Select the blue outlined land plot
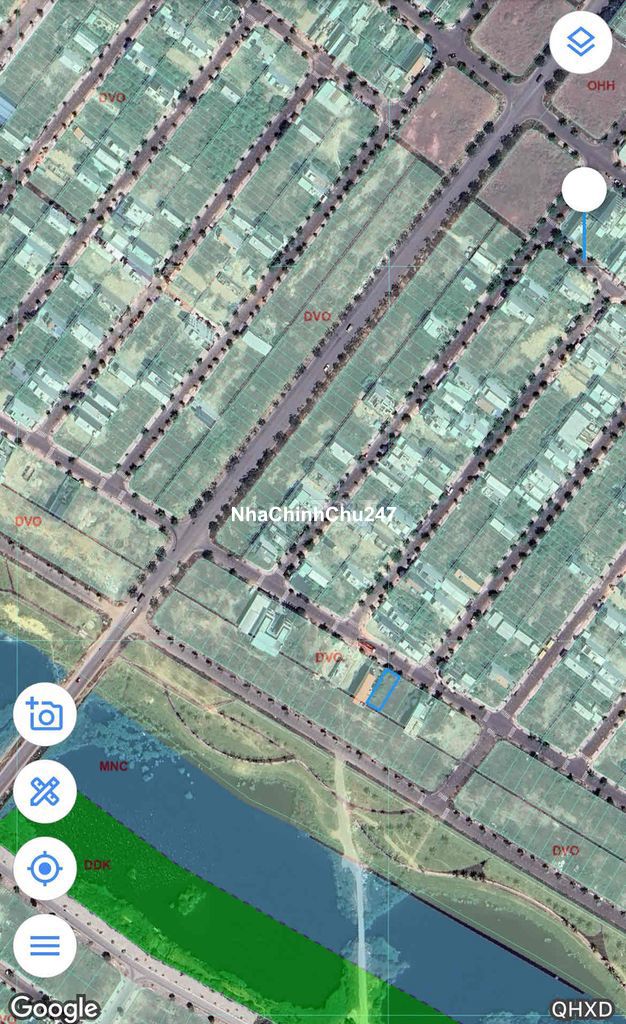The image size is (626, 1024). [383, 691]
